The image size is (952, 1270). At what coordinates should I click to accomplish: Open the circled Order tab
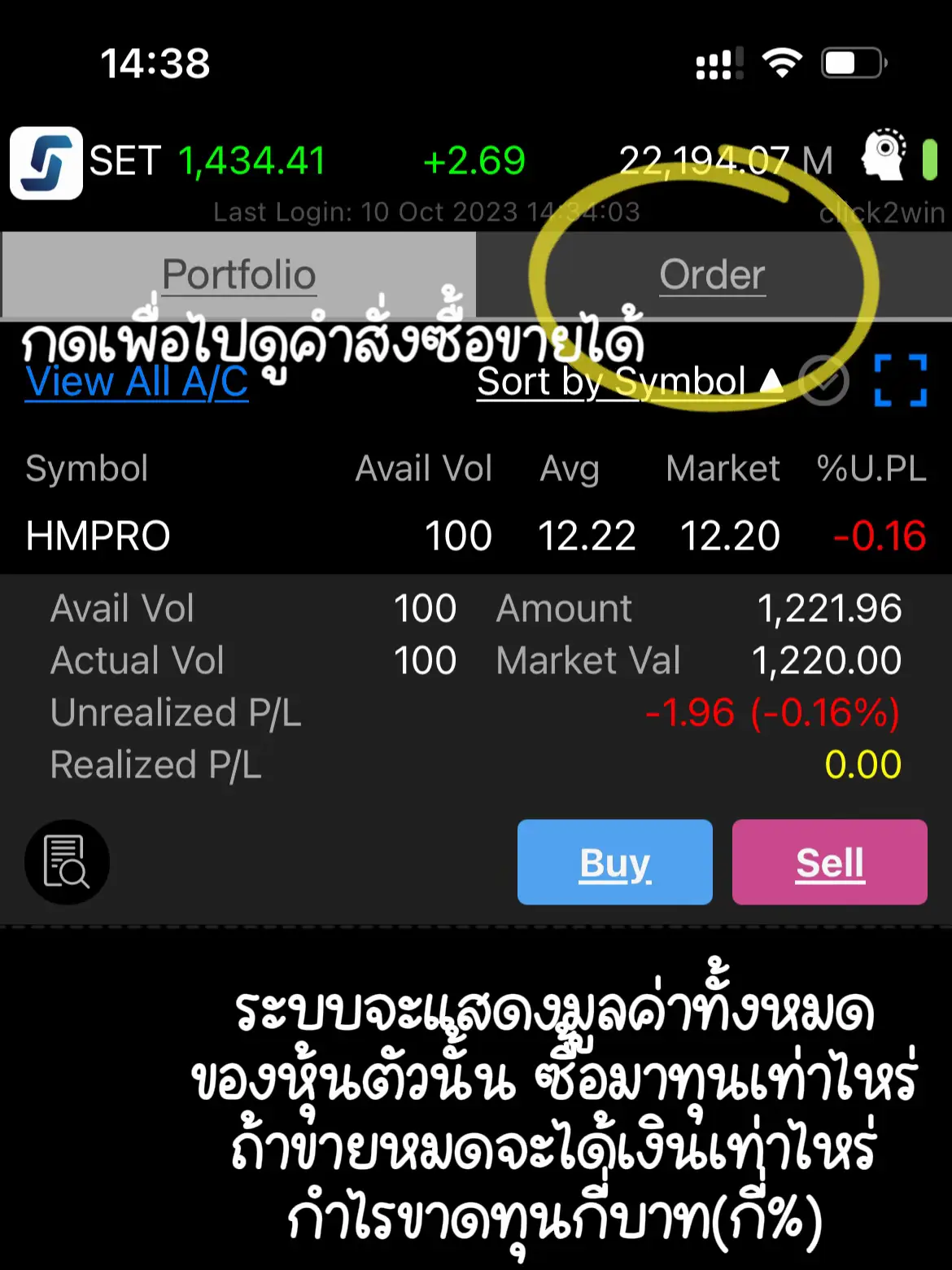click(712, 274)
